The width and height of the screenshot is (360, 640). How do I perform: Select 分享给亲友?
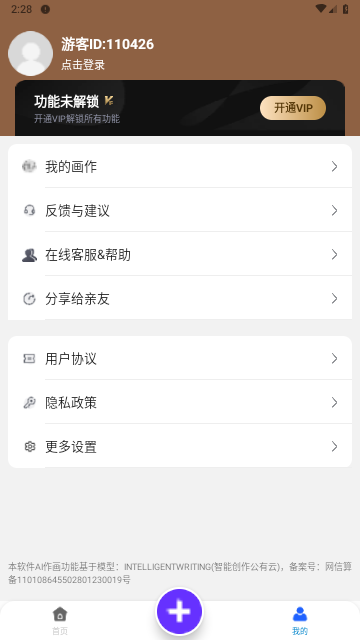pos(180,298)
